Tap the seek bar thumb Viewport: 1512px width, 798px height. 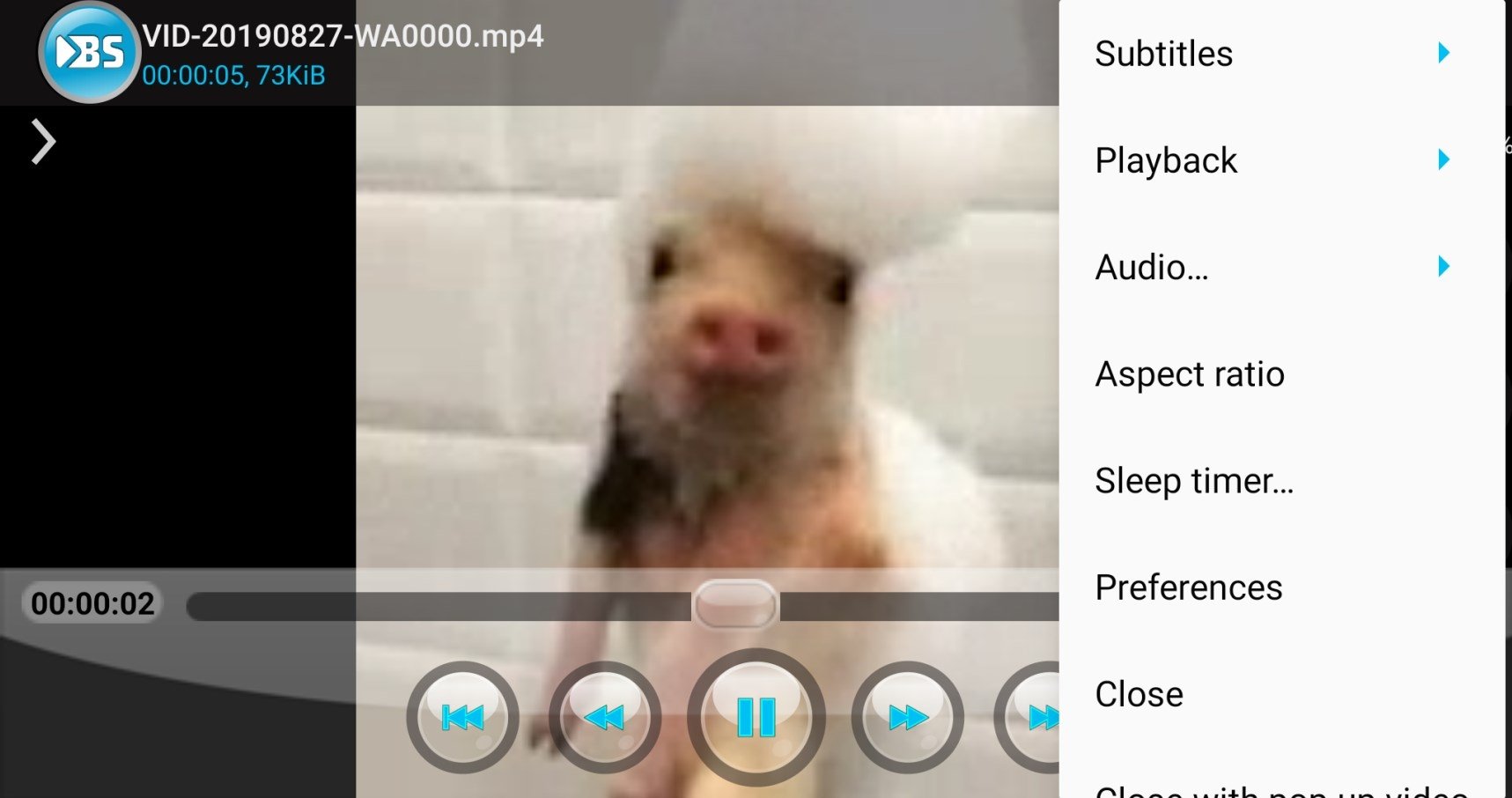coord(735,604)
